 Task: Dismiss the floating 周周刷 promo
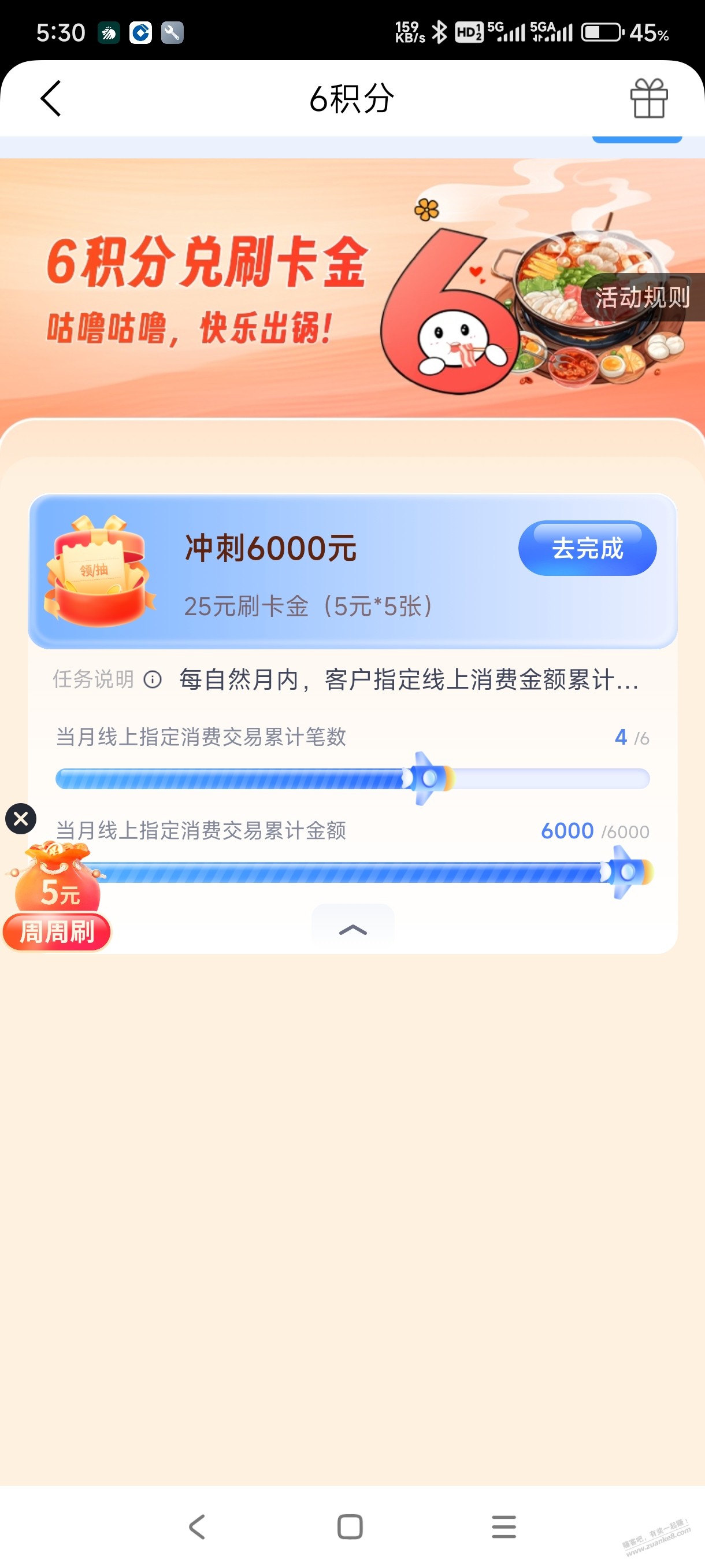21,819
